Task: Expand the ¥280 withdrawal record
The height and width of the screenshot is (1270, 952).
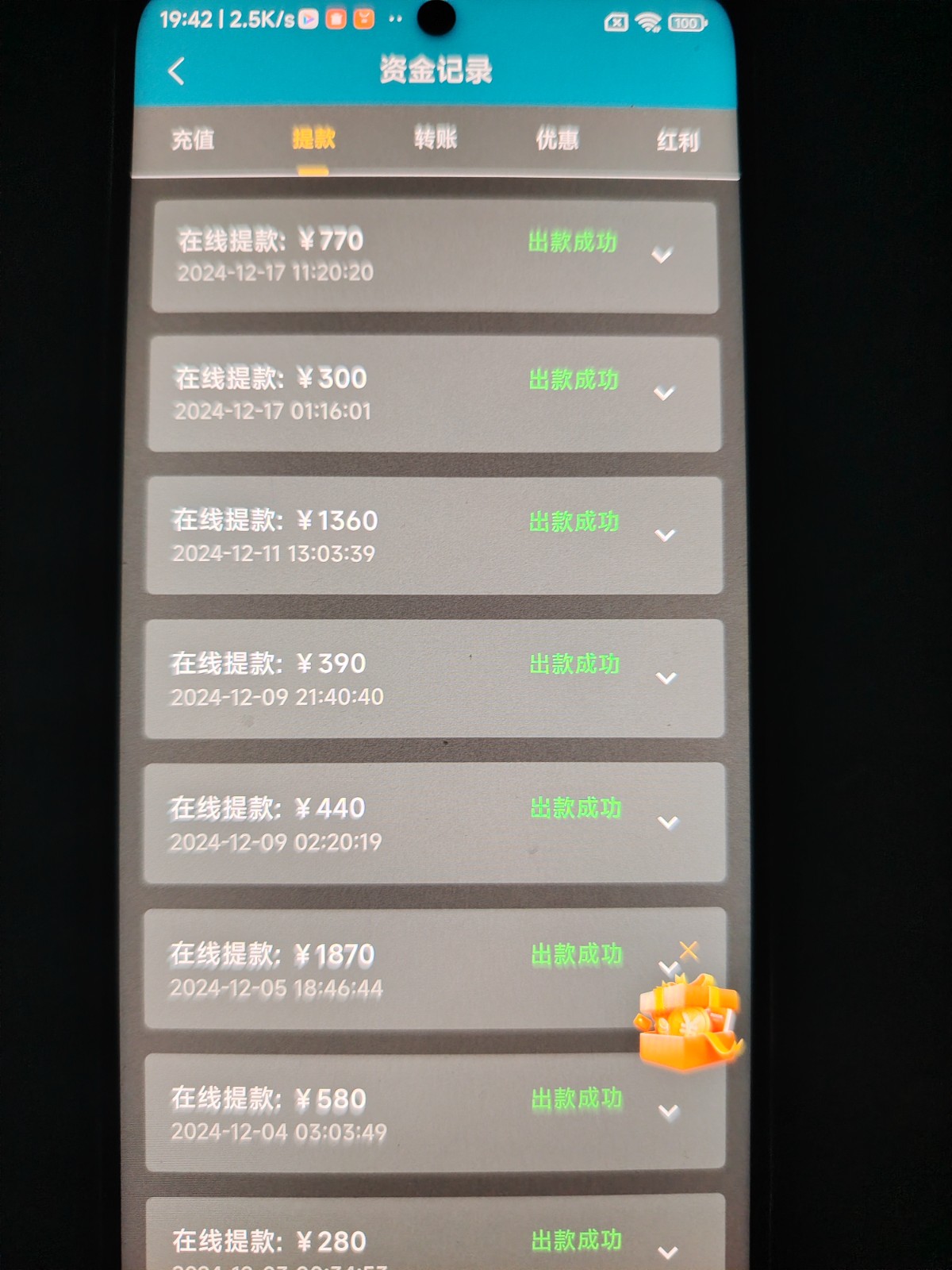Action: coord(668,1253)
